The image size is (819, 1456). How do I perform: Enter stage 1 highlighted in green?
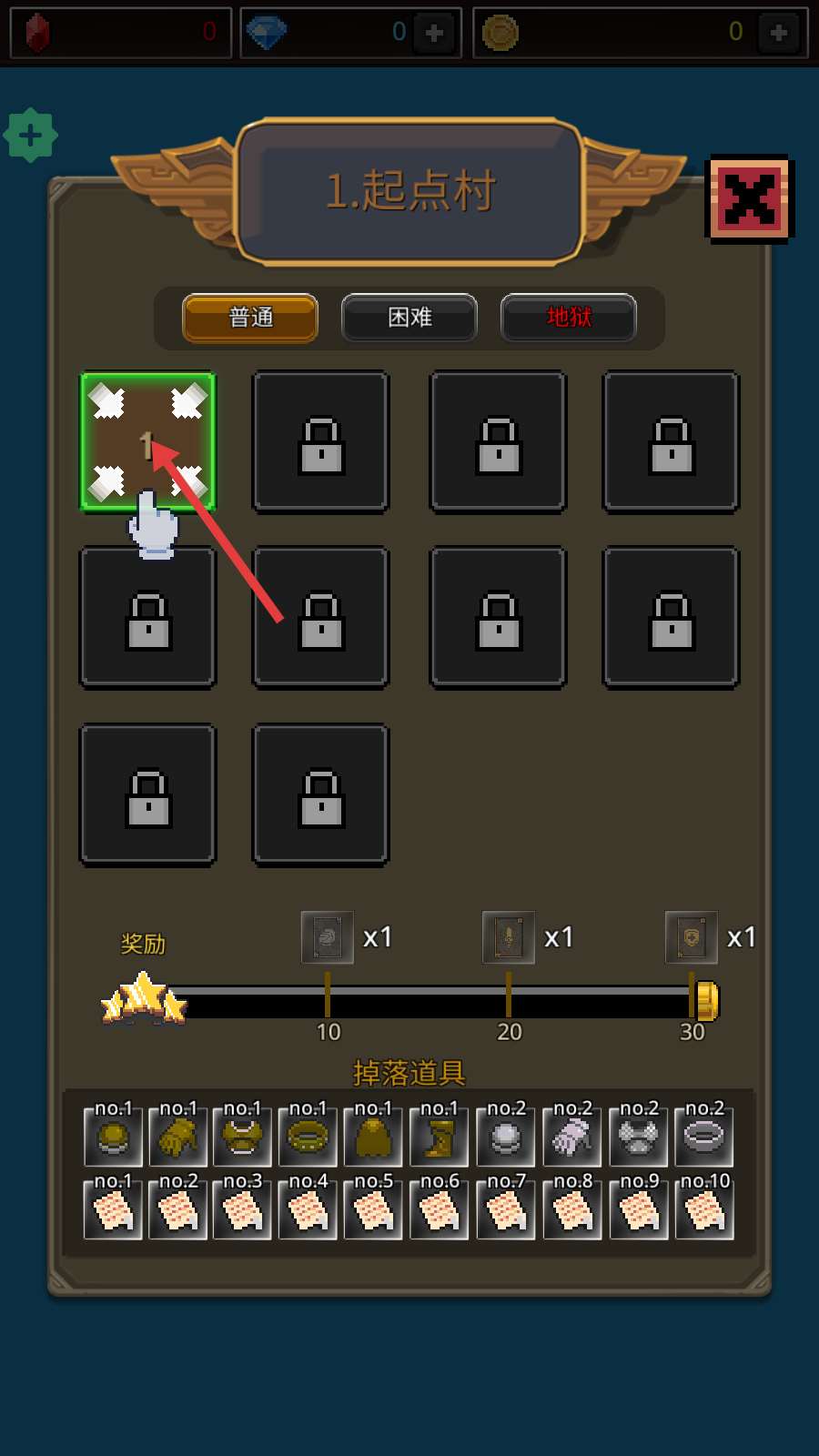(x=148, y=441)
